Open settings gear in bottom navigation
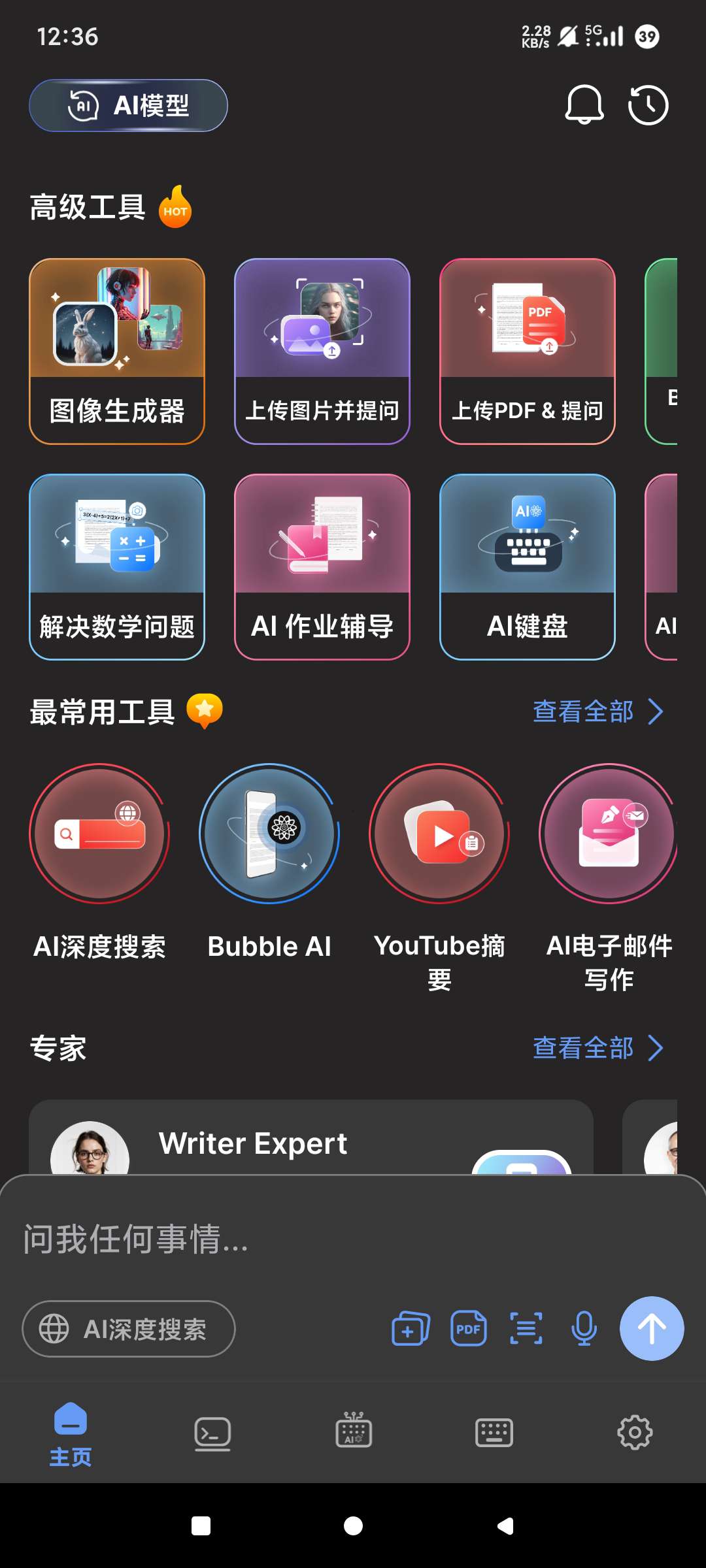 pyautogui.click(x=635, y=1433)
